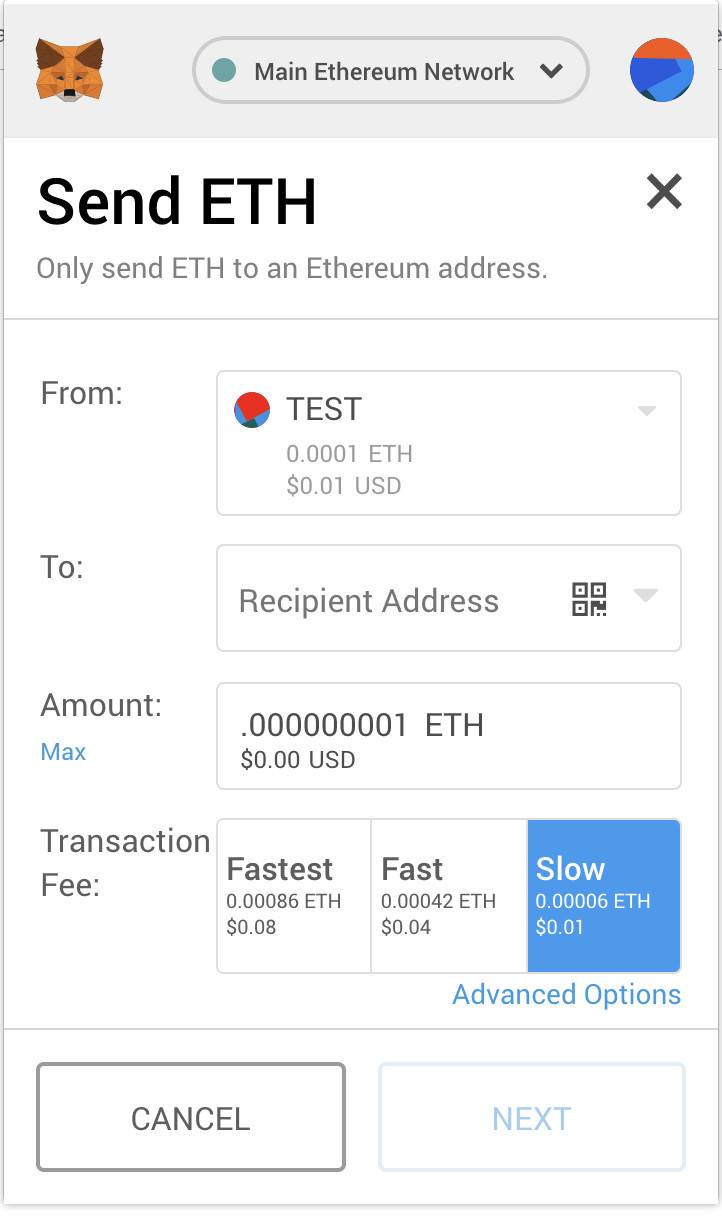
Task: Select the Slow transaction fee
Action: click(604, 896)
